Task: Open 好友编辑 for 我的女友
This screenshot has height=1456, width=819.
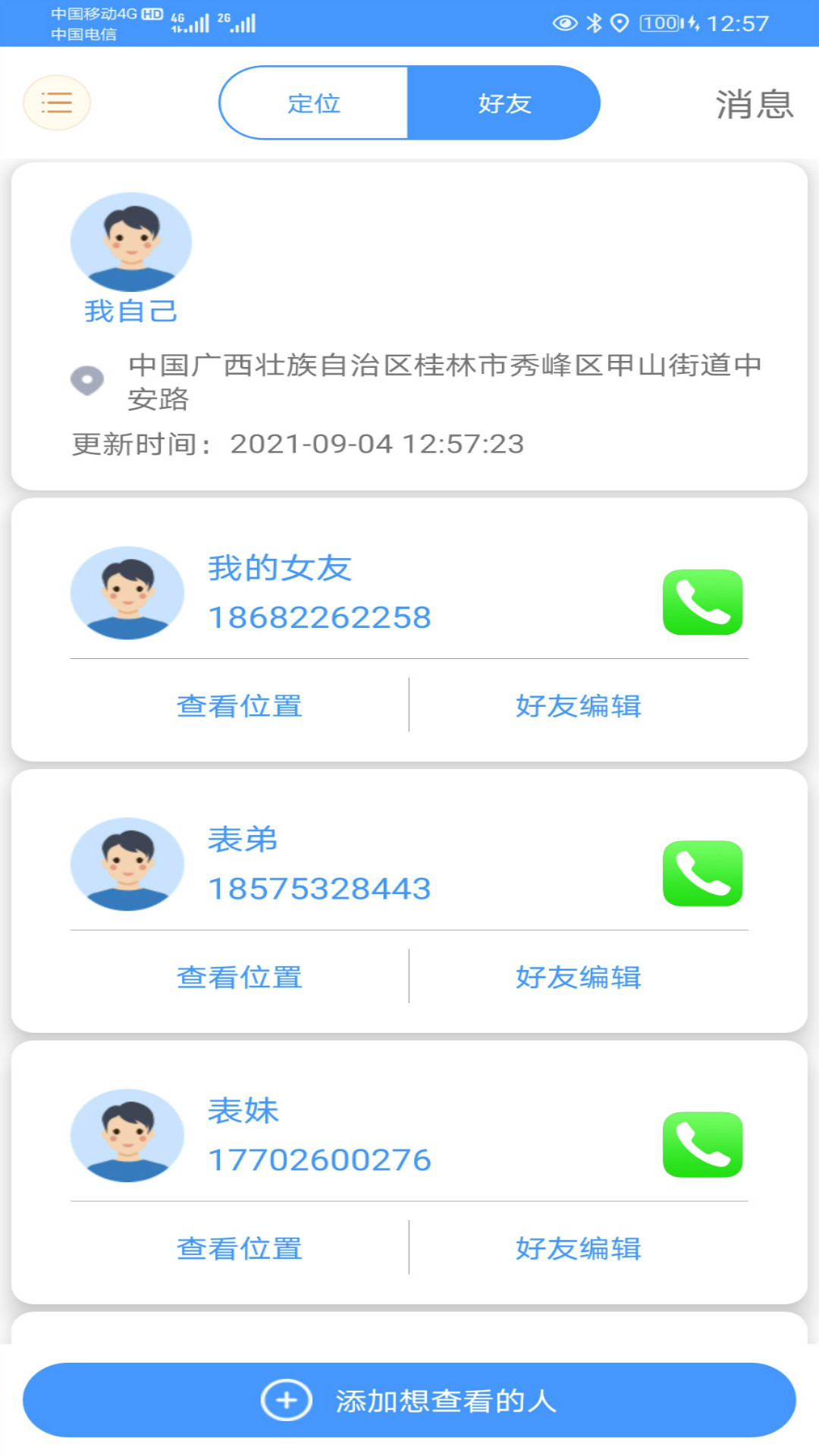Action: (x=578, y=706)
